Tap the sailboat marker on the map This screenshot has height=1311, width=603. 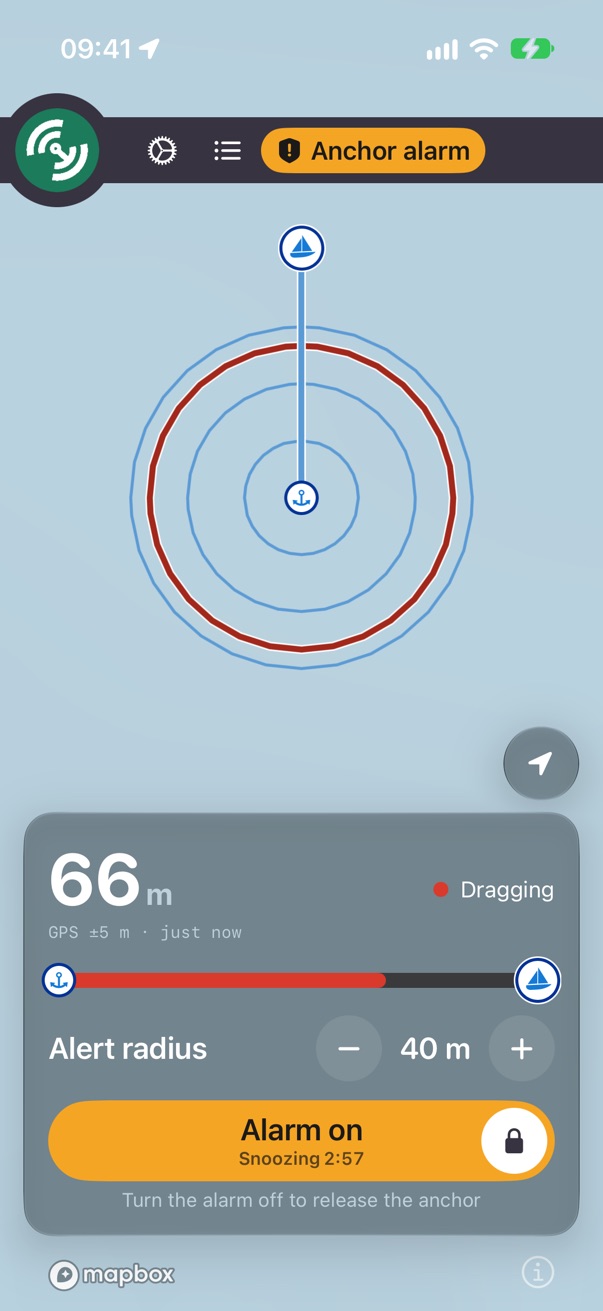302,248
